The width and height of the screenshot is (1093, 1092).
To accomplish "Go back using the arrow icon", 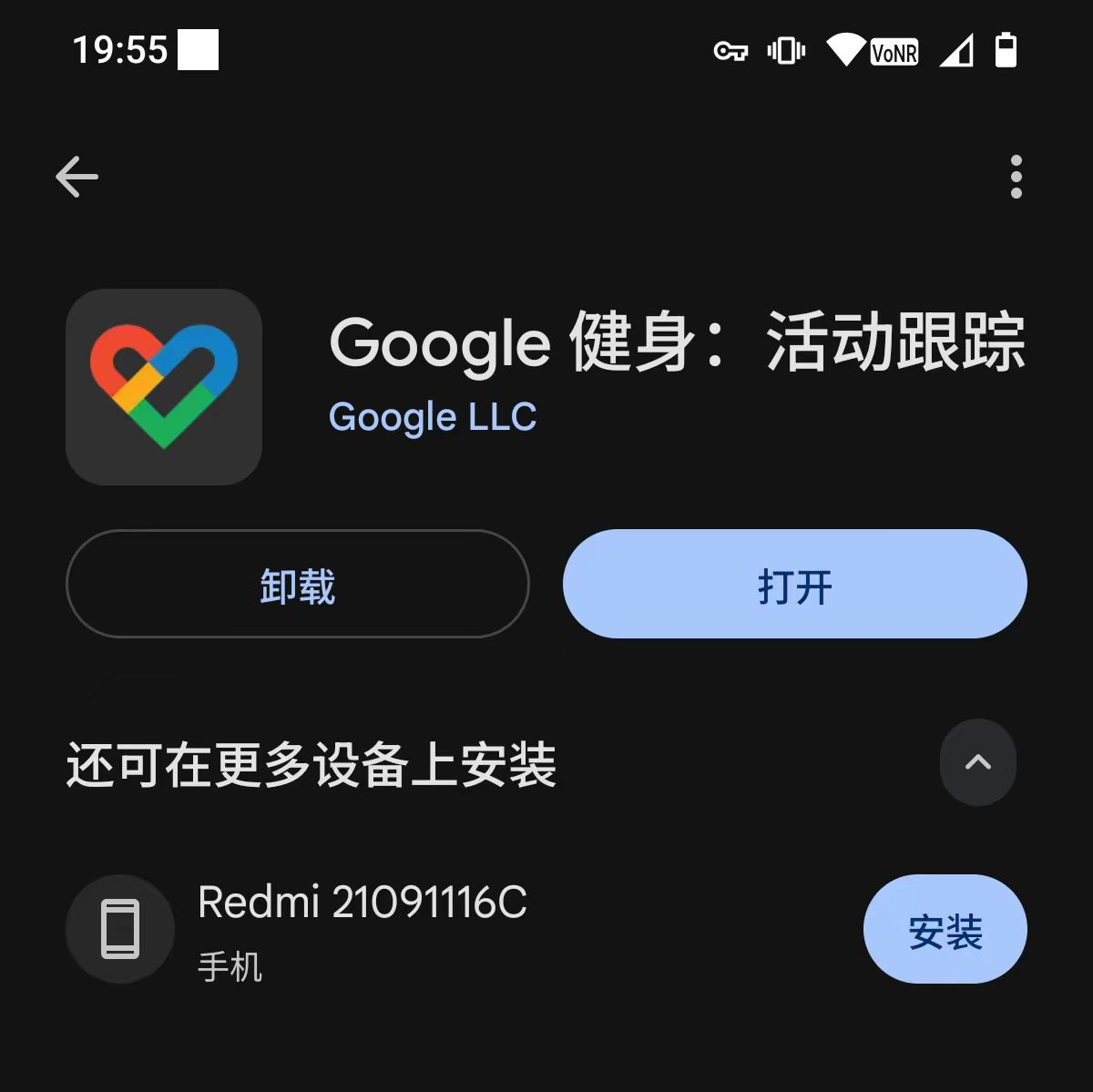I will [77, 177].
